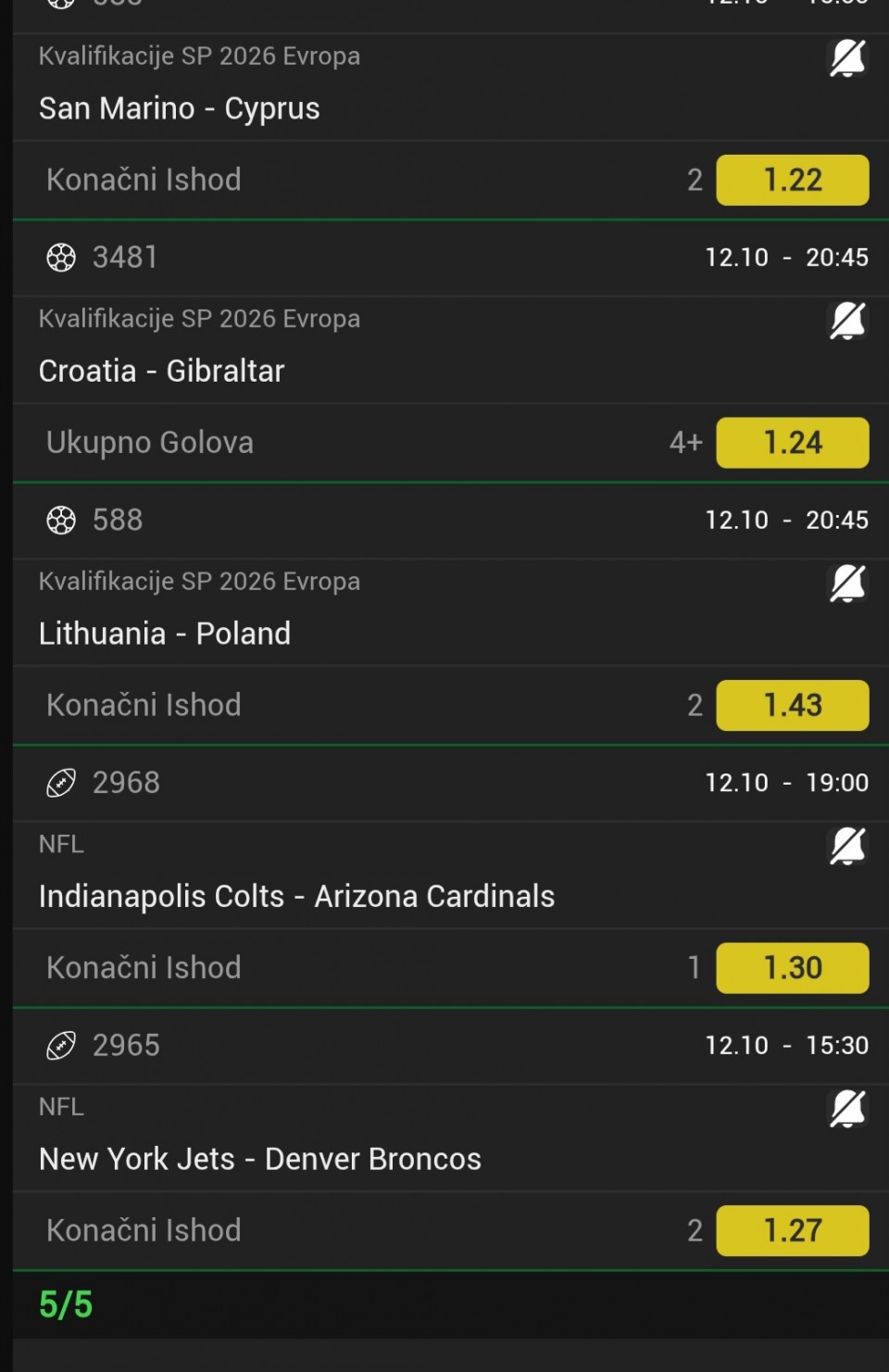This screenshot has height=1372, width=889.
Task: Open the San Marino - Cyprus match
Action: [x=180, y=108]
